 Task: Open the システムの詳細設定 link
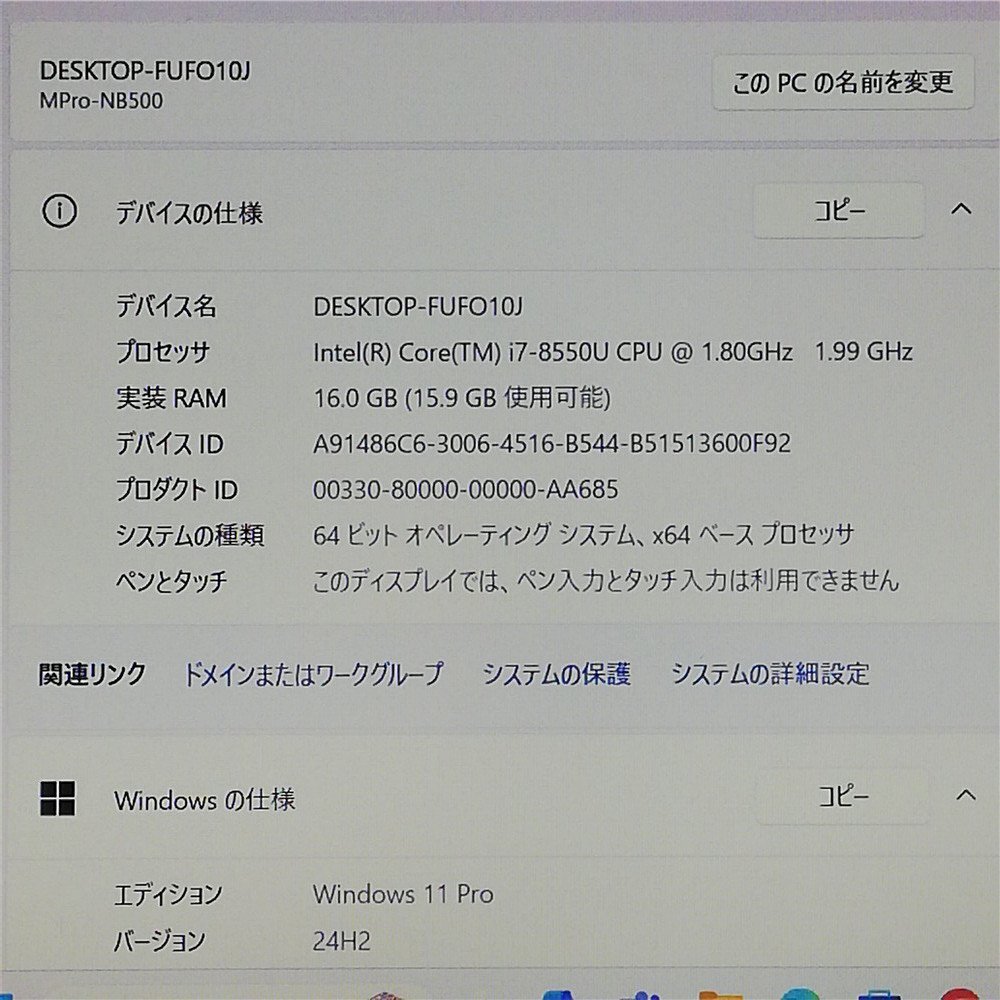tap(770, 674)
